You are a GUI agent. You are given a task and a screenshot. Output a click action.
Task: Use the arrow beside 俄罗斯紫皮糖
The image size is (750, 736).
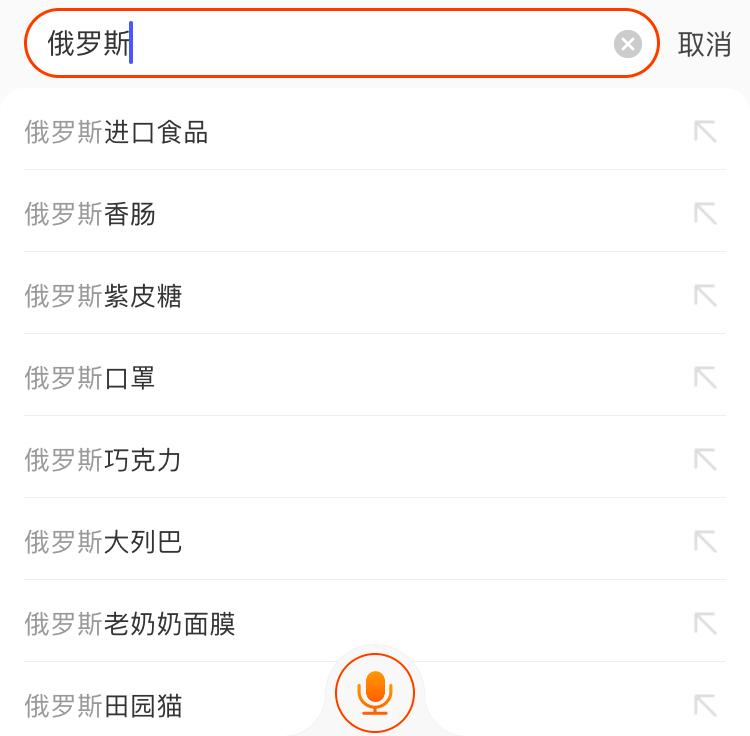[x=705, y=296]
